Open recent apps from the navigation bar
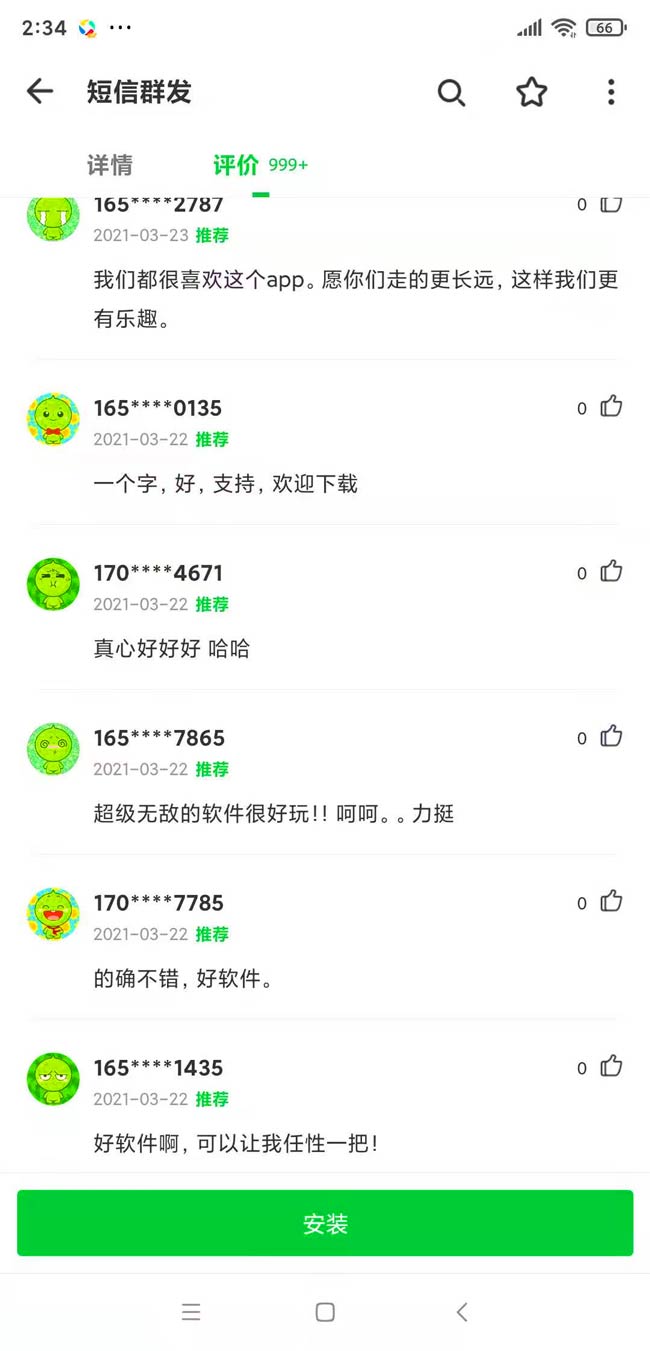650x1351 pixels. click(191, 1312)
